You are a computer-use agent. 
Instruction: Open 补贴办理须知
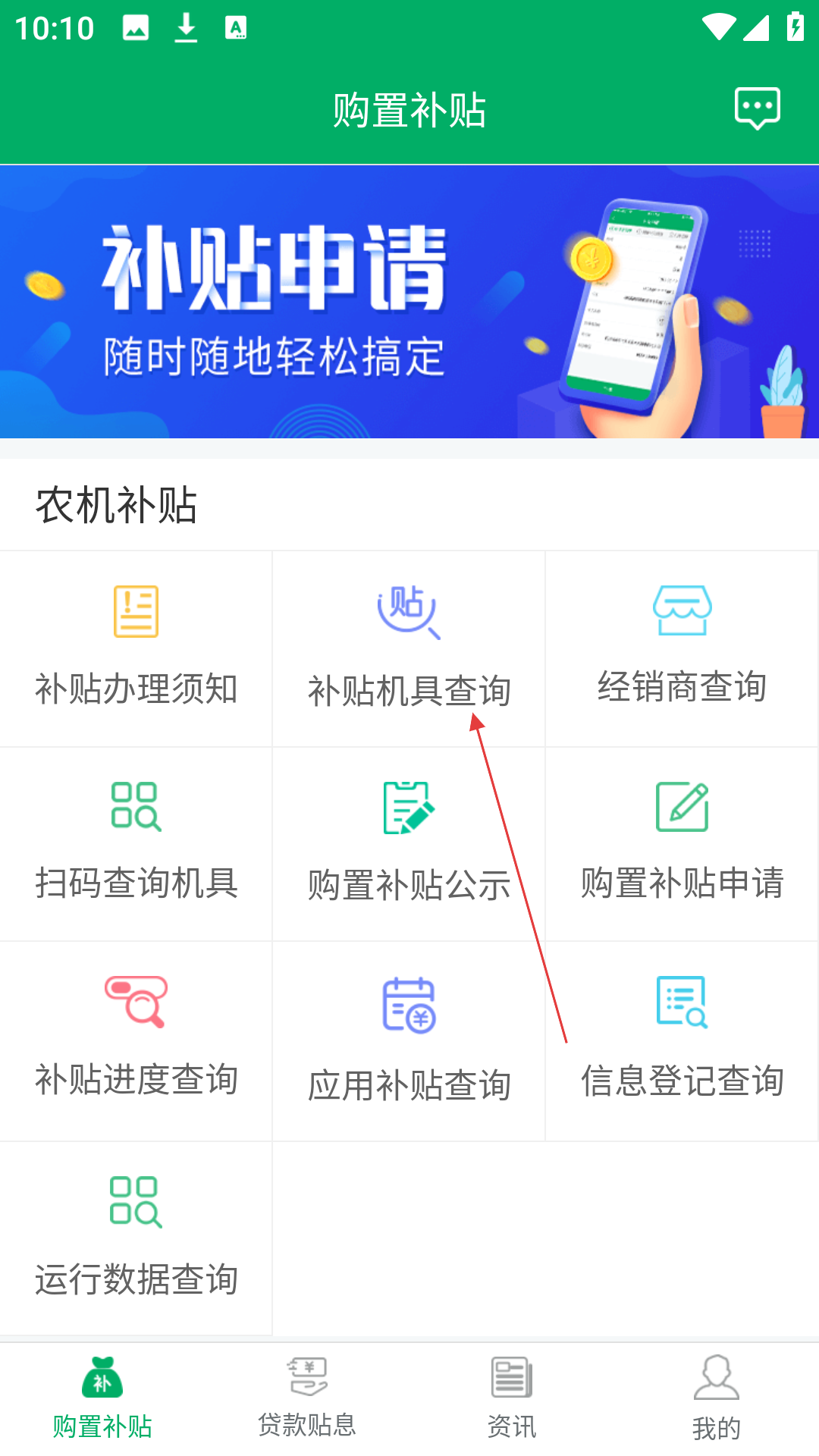coord(136,649)
